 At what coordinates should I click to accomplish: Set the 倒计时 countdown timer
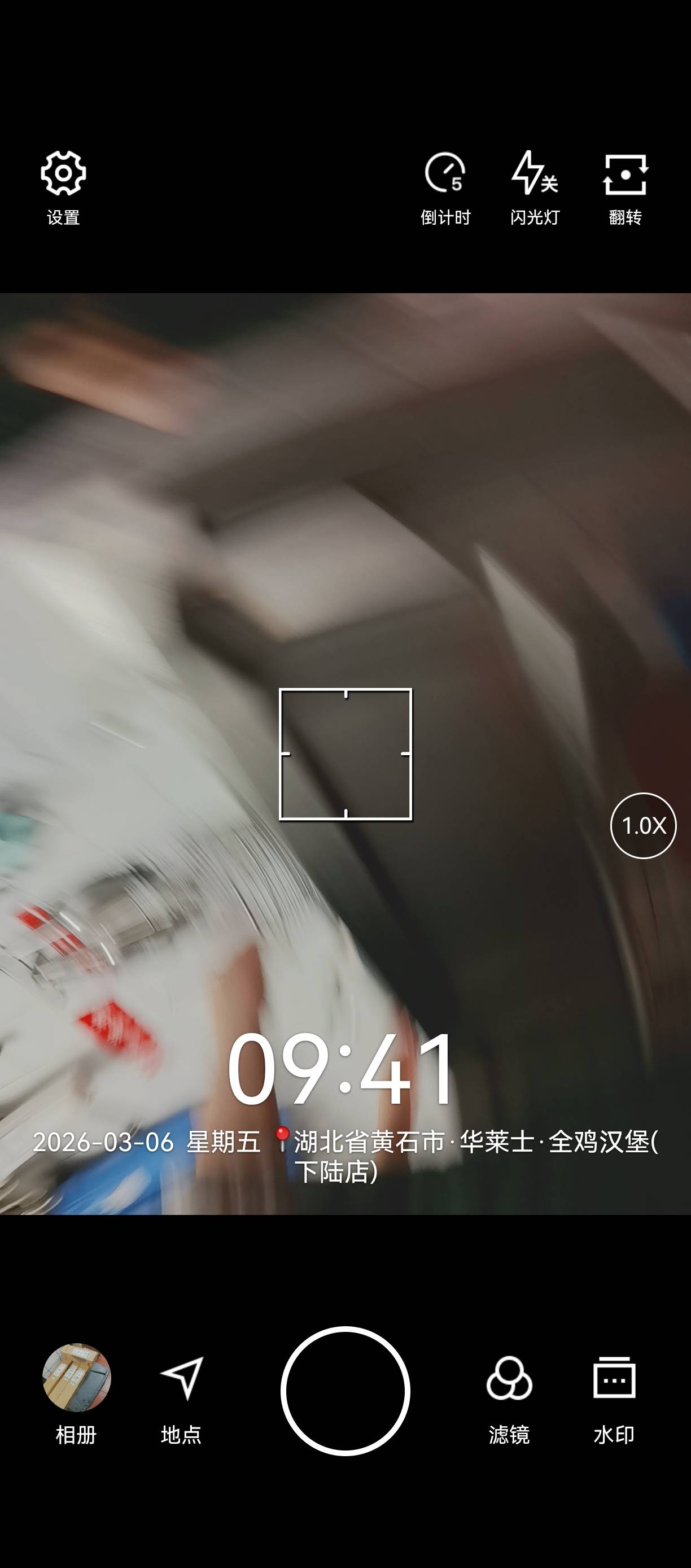(445, 188)
